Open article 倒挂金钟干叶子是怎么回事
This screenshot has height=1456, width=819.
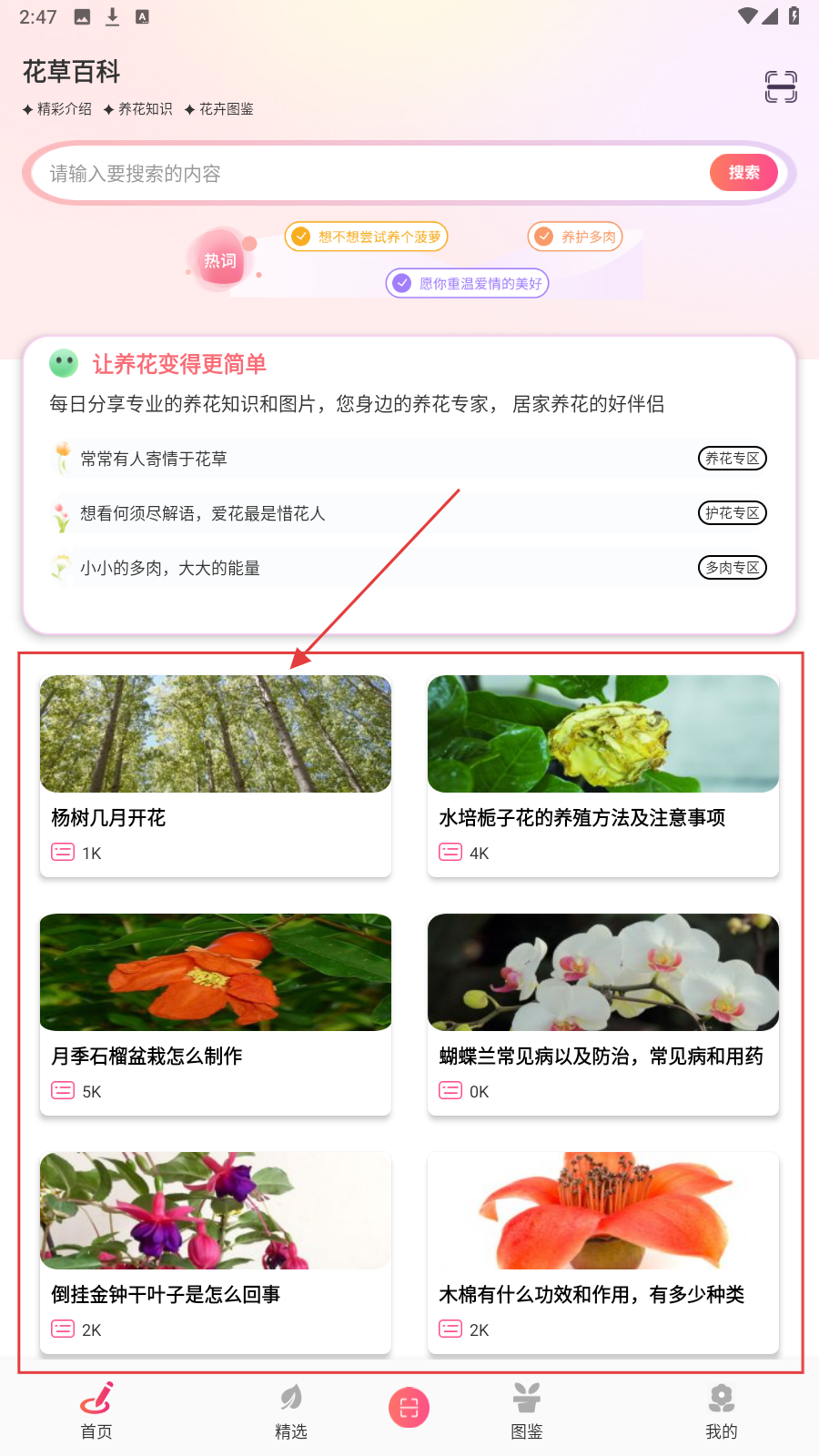pyautogui.click(x=216, y=1252)
